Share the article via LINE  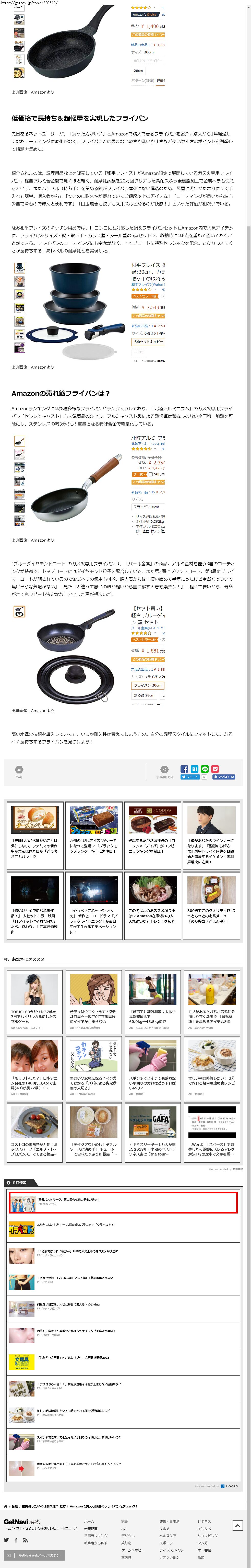(x=205, y=769)
